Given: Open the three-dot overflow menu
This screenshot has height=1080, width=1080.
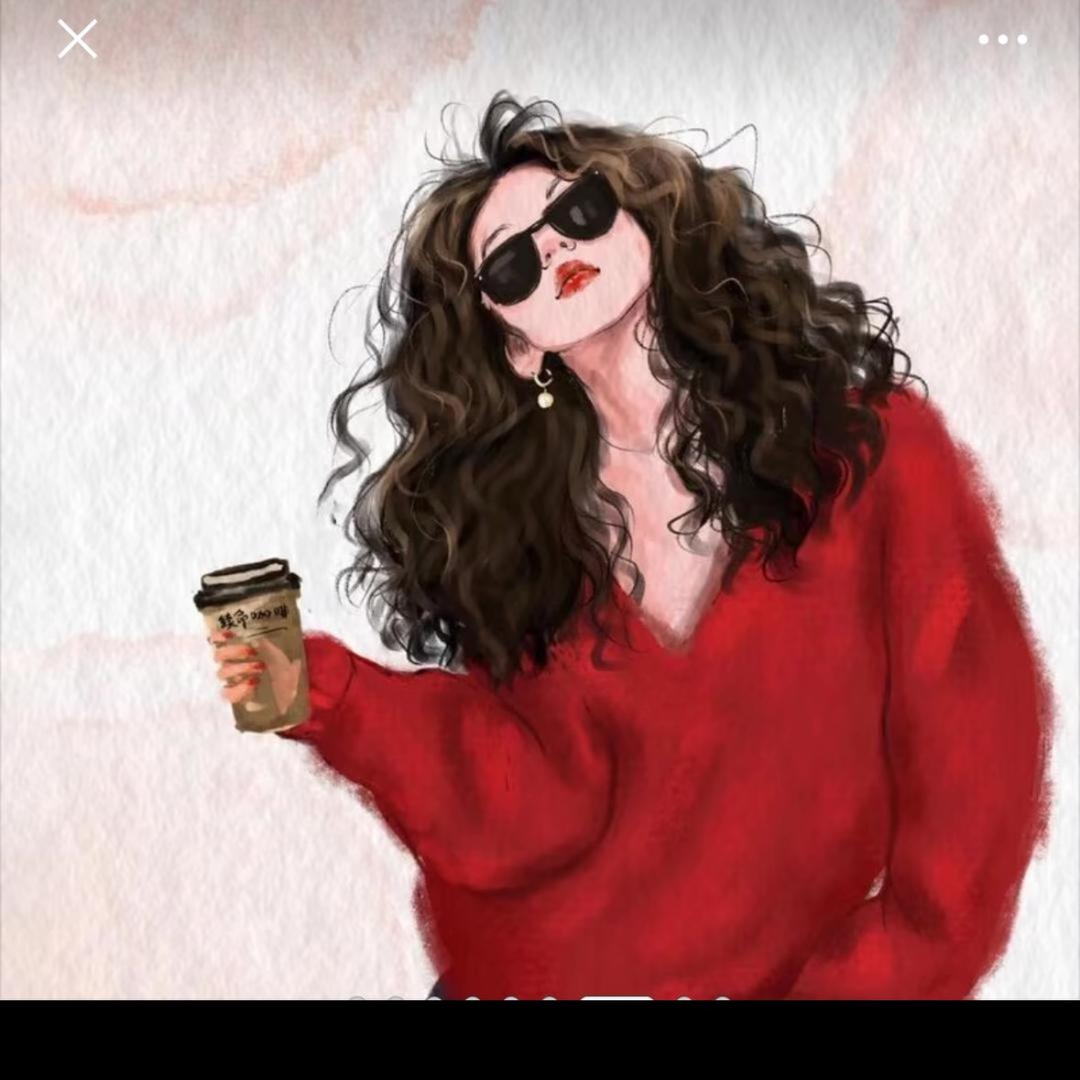Looking at the screenshot, I should click(x=1002, y=40).
